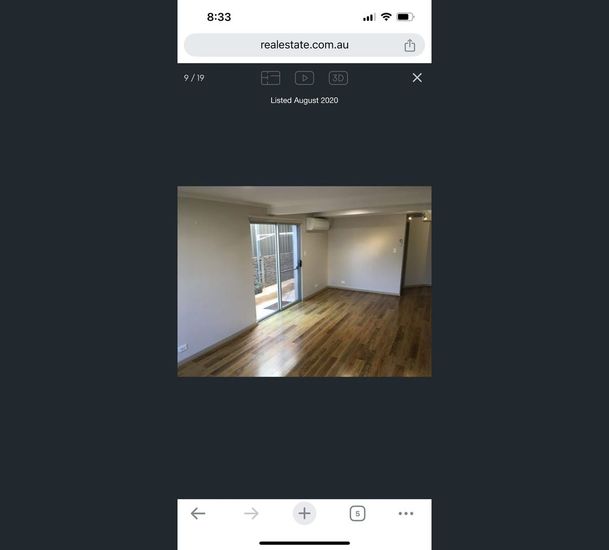Close the photo gallery

417,78
